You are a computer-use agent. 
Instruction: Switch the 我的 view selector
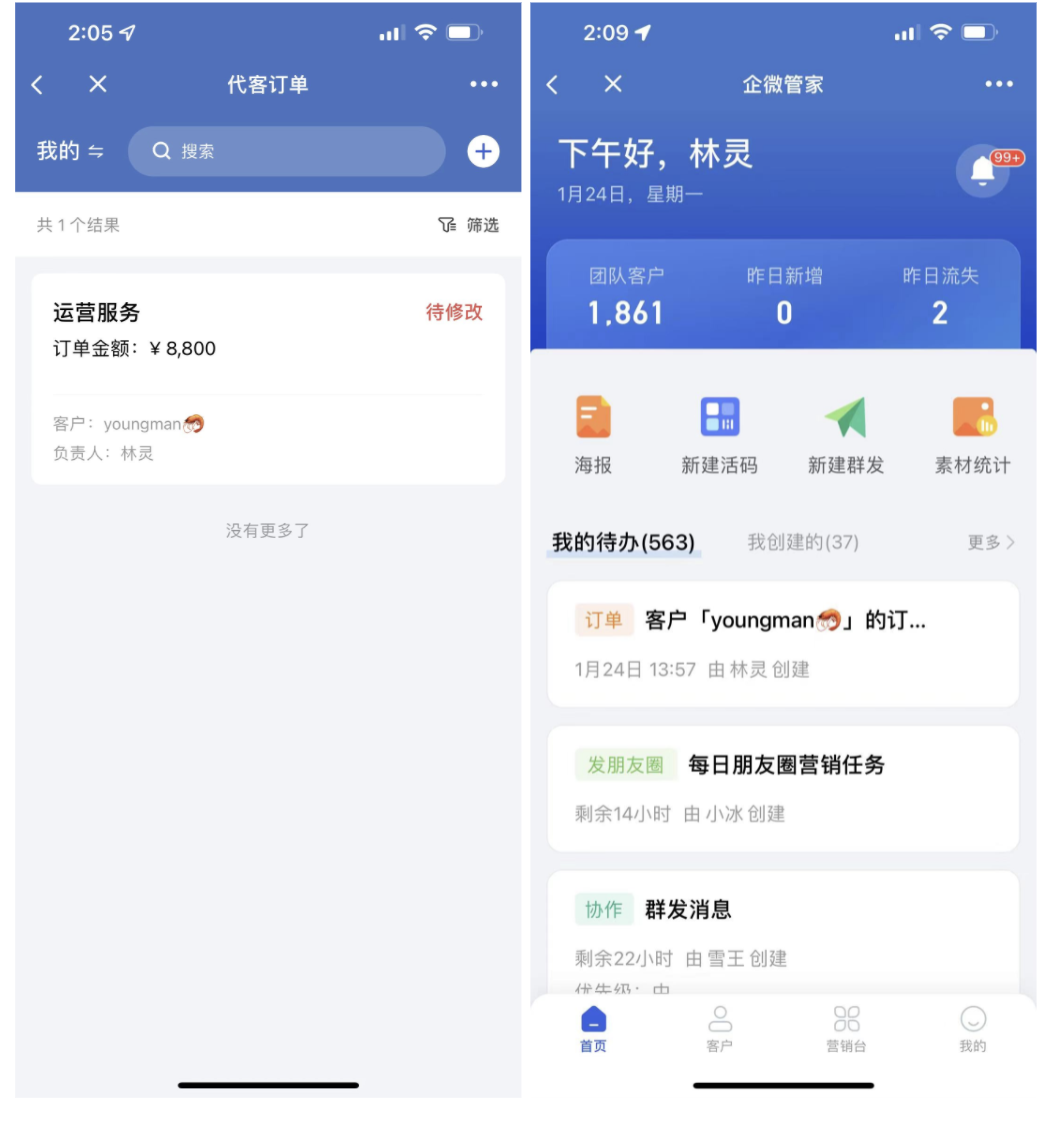(x=70, y=152)
